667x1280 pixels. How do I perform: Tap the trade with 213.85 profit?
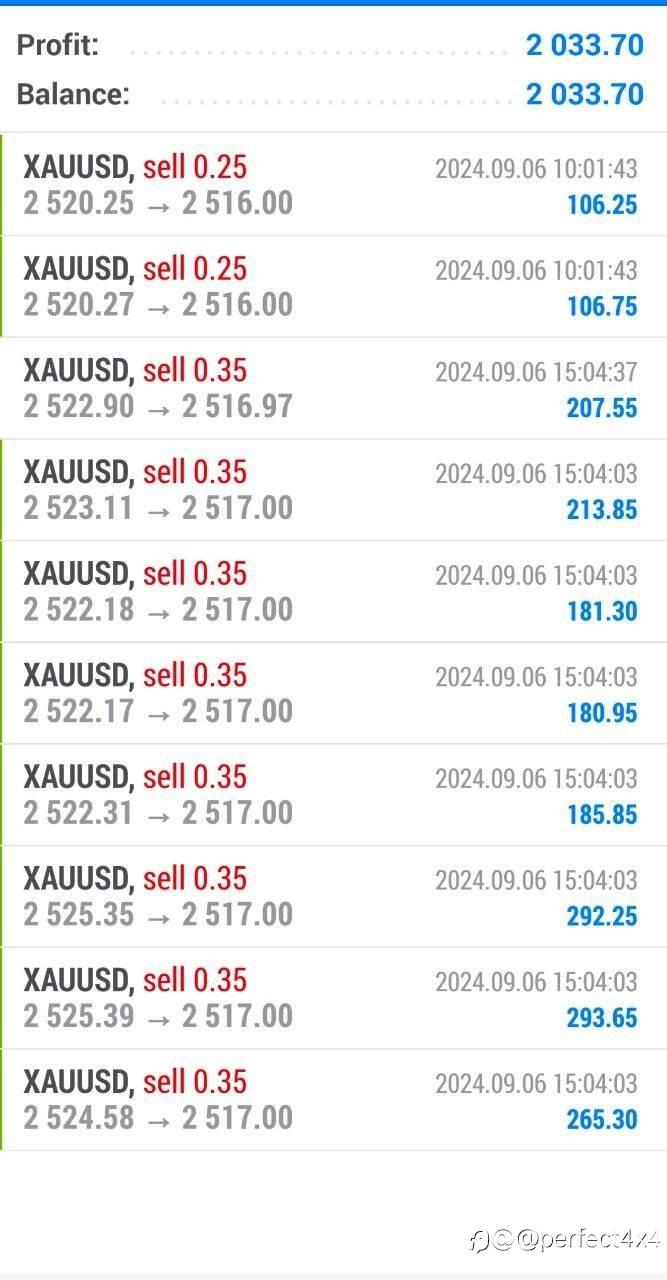point(333,490)
